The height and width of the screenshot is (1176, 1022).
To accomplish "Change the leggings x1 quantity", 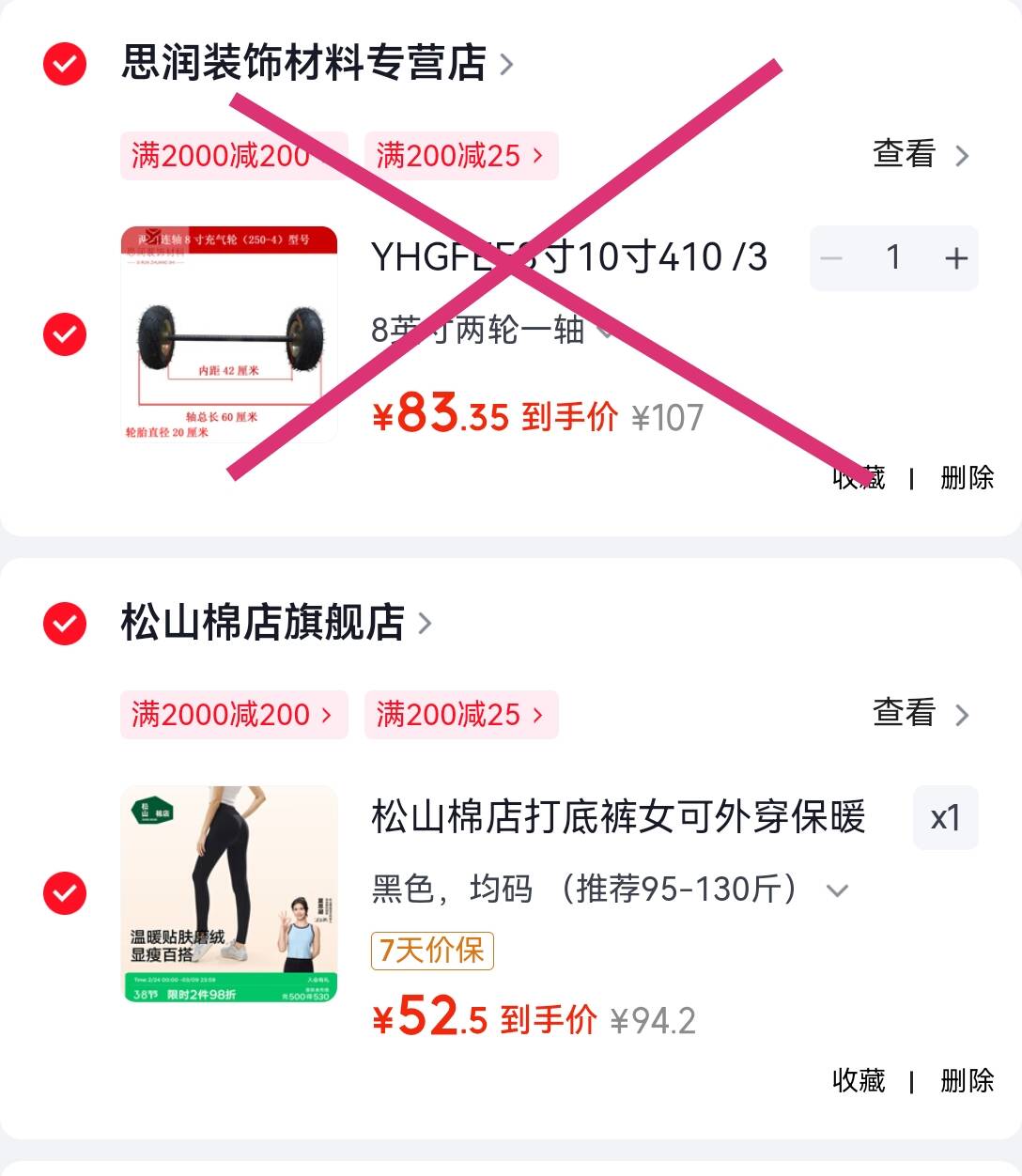I will point(945,818).
